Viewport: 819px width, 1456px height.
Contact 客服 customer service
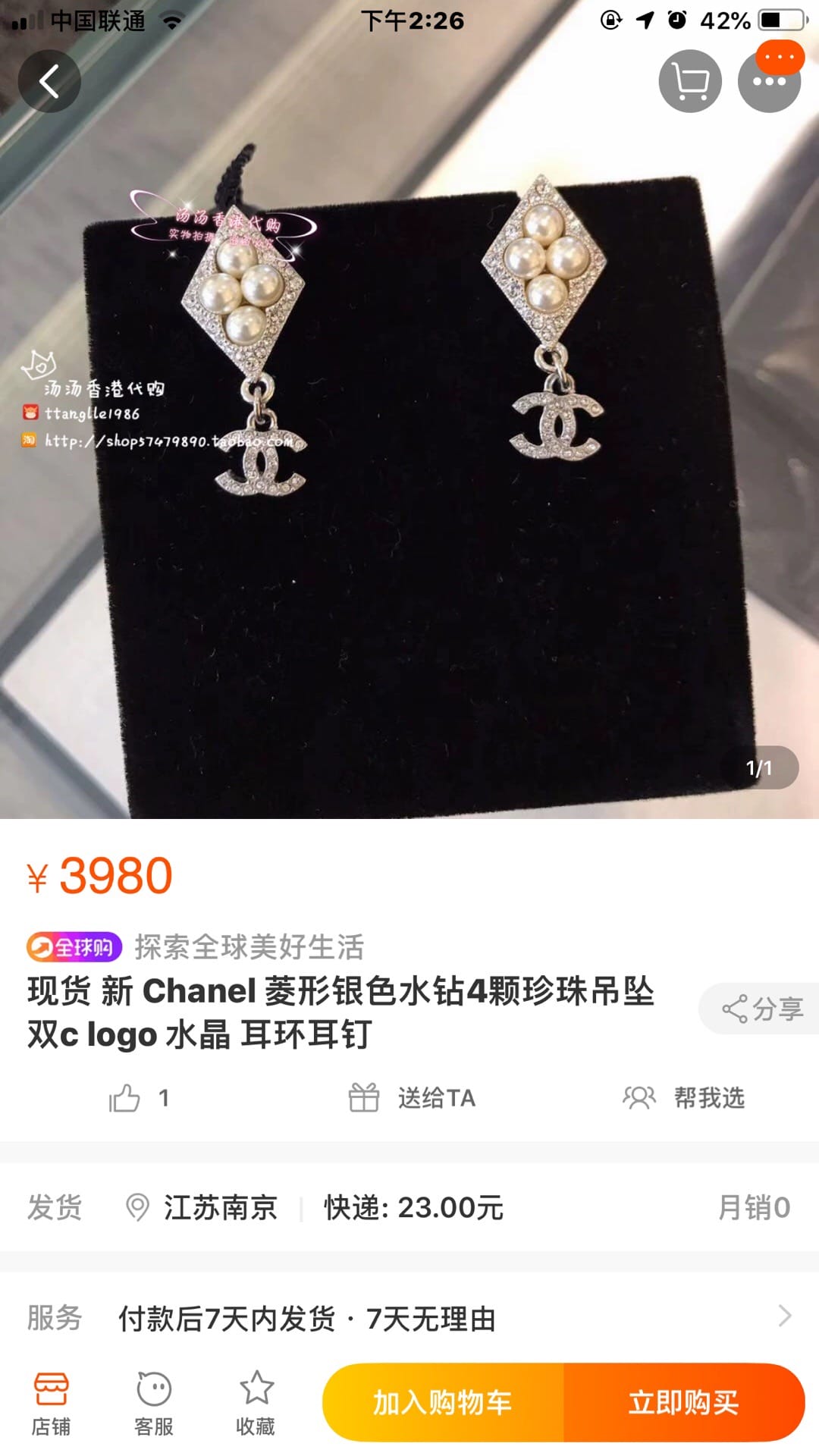click(x=154, y=1403)
